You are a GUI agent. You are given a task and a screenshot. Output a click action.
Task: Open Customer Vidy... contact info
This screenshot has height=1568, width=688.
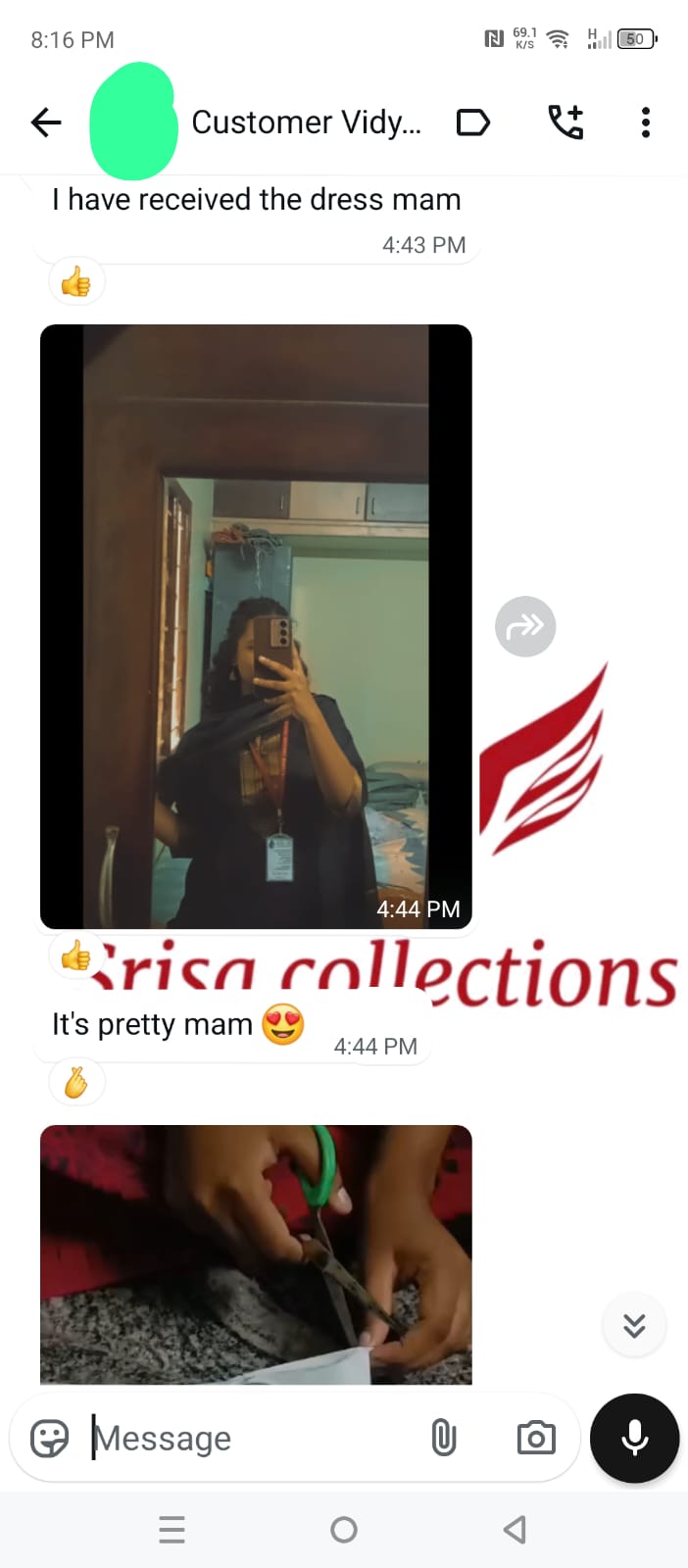click(x=306, y=122)
